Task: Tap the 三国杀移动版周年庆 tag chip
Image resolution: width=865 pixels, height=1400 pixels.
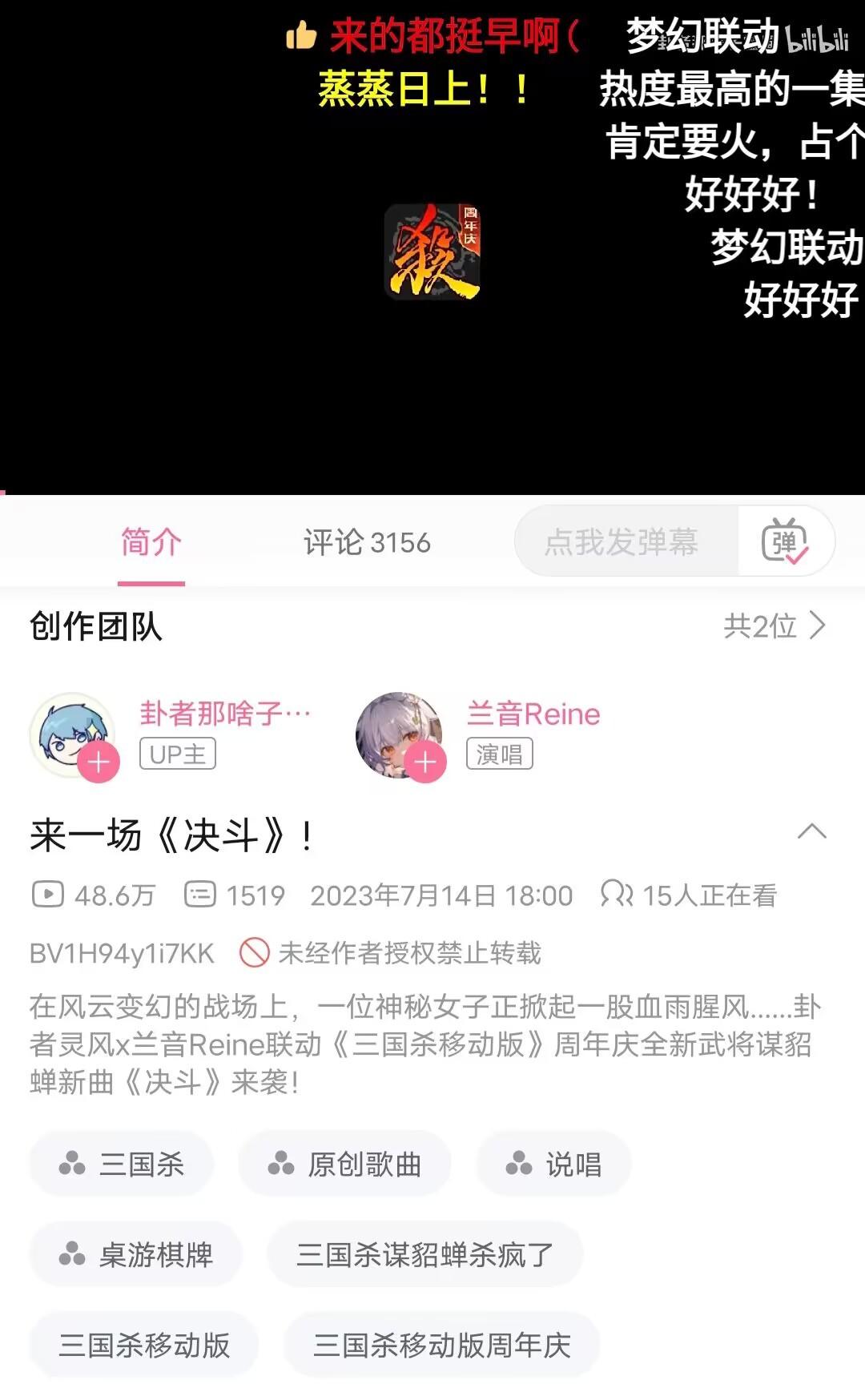Action: click(442, 1345)
